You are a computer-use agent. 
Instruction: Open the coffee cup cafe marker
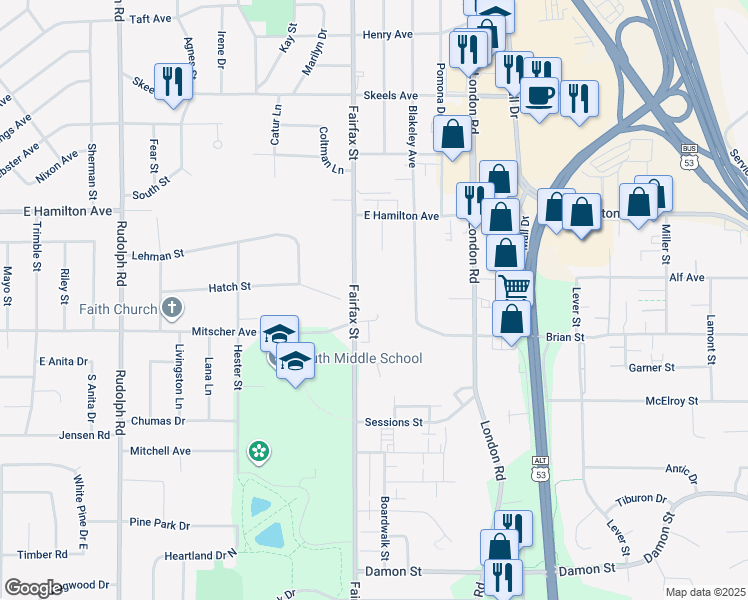pyautogui.click(x=540, y=98)
